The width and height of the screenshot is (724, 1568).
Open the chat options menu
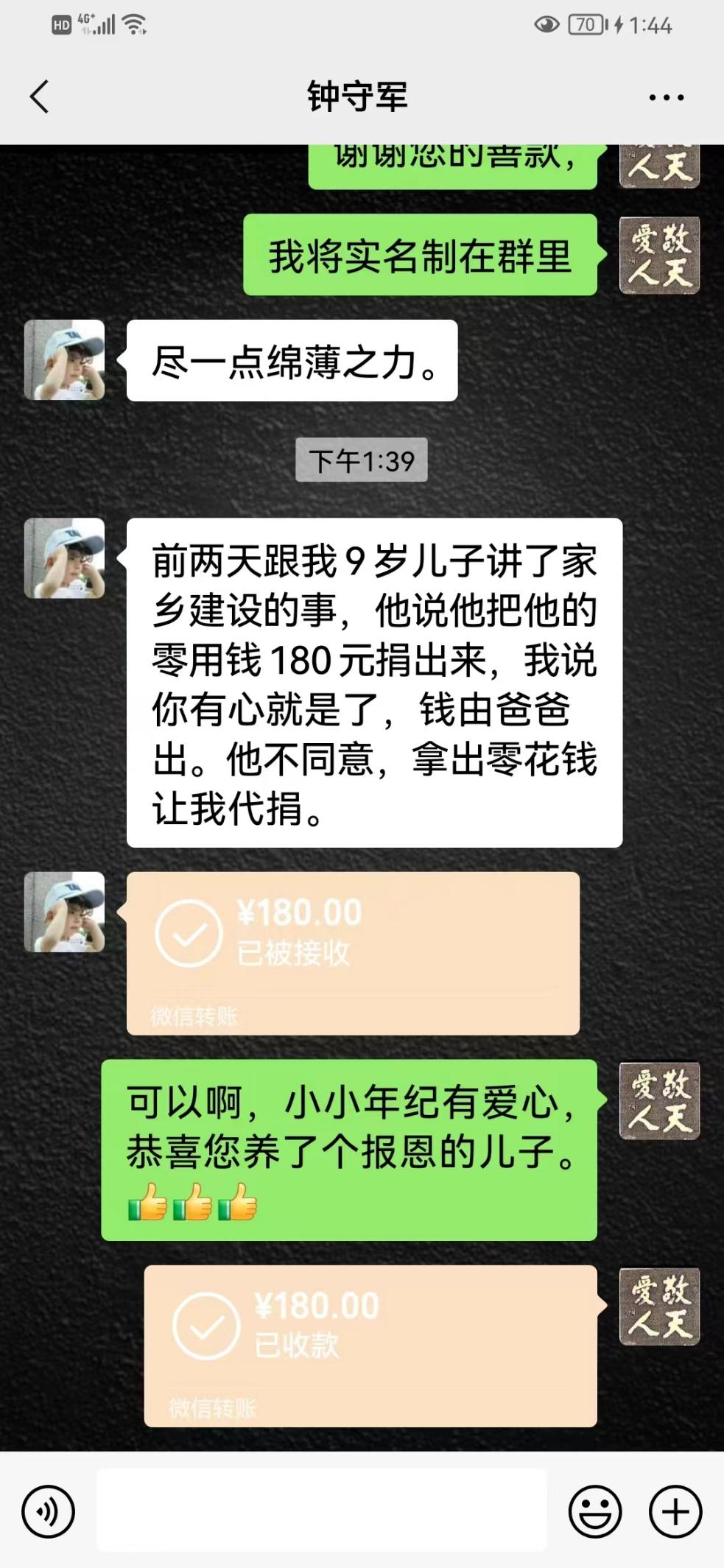(x=666, y=97)
